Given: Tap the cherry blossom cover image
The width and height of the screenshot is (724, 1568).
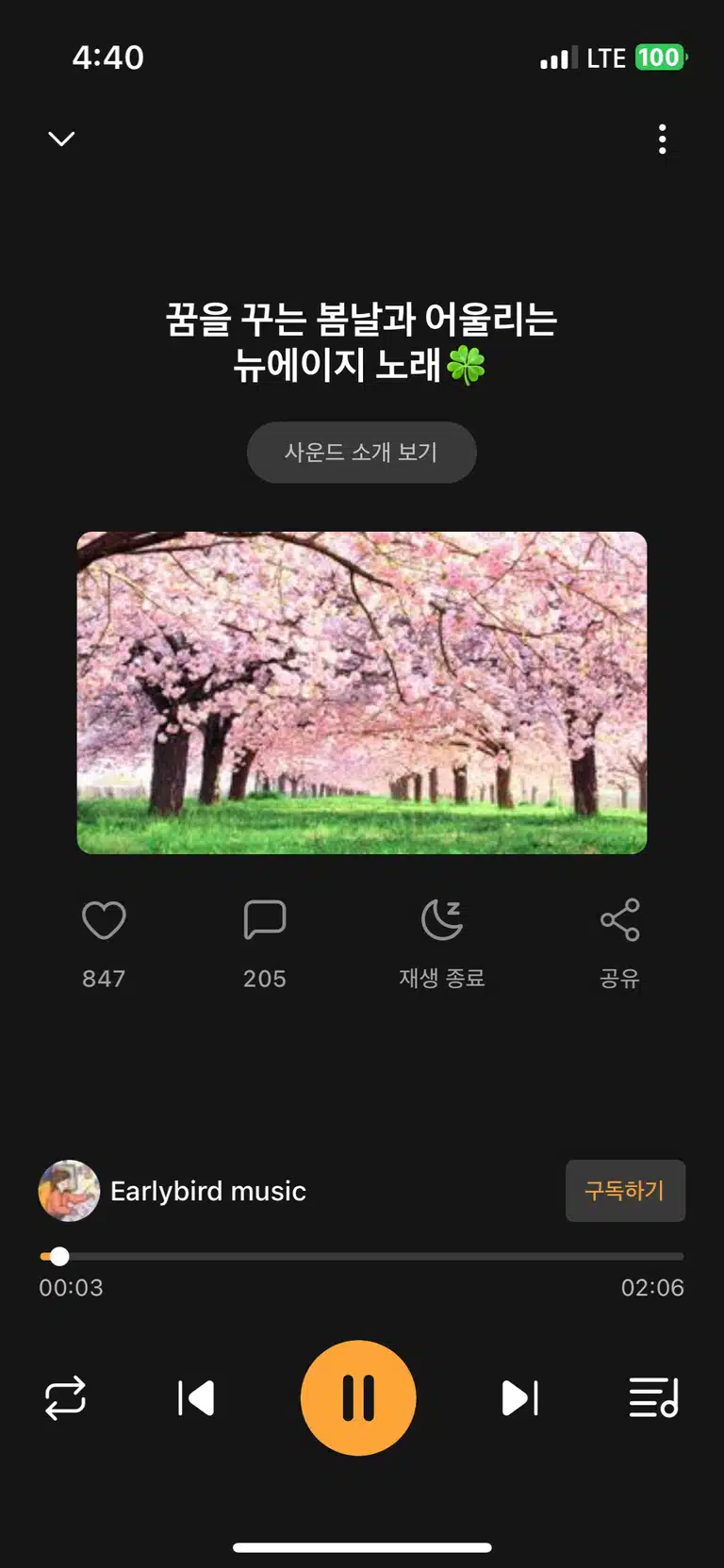Looking at the screenshot, I should (362, 693).
